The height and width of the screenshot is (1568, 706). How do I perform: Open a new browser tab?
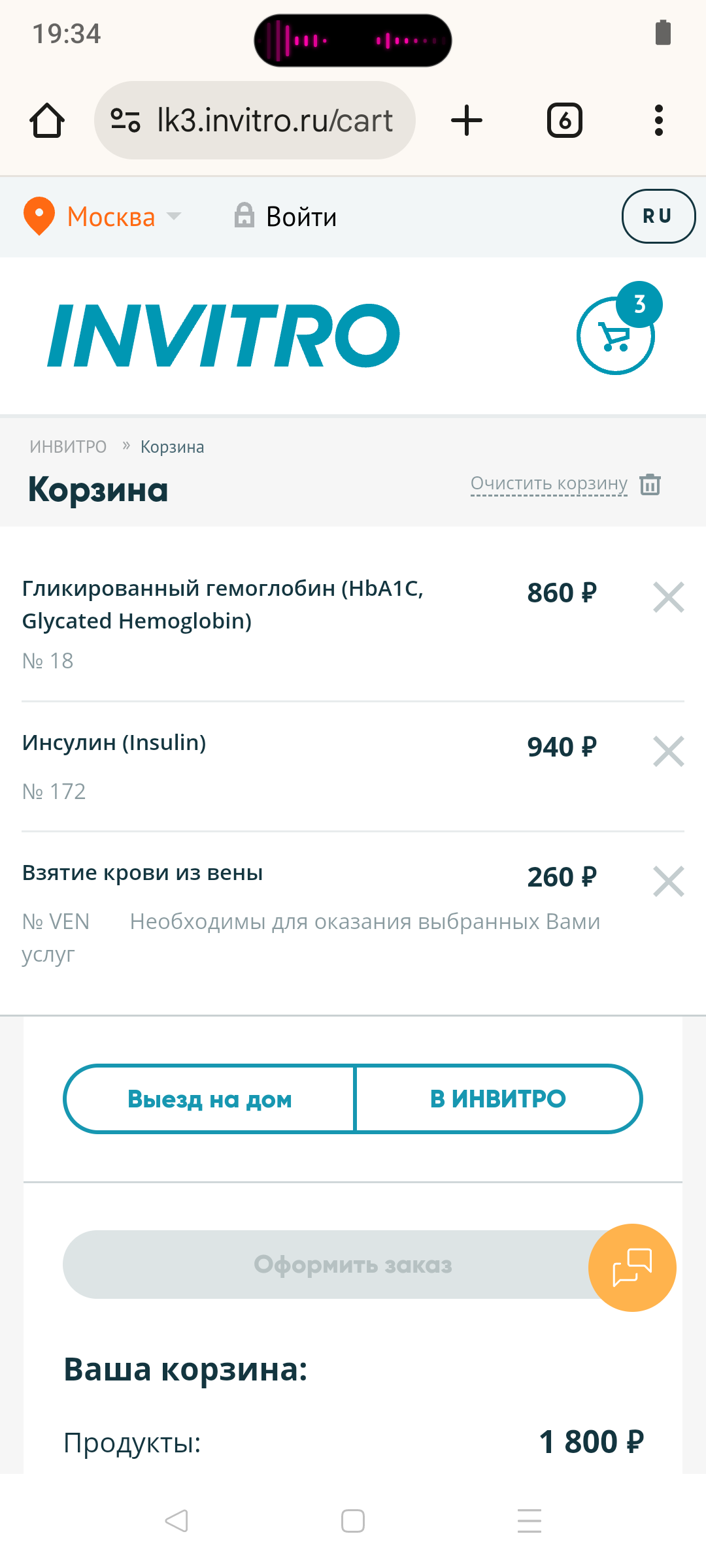click(467, 121)
